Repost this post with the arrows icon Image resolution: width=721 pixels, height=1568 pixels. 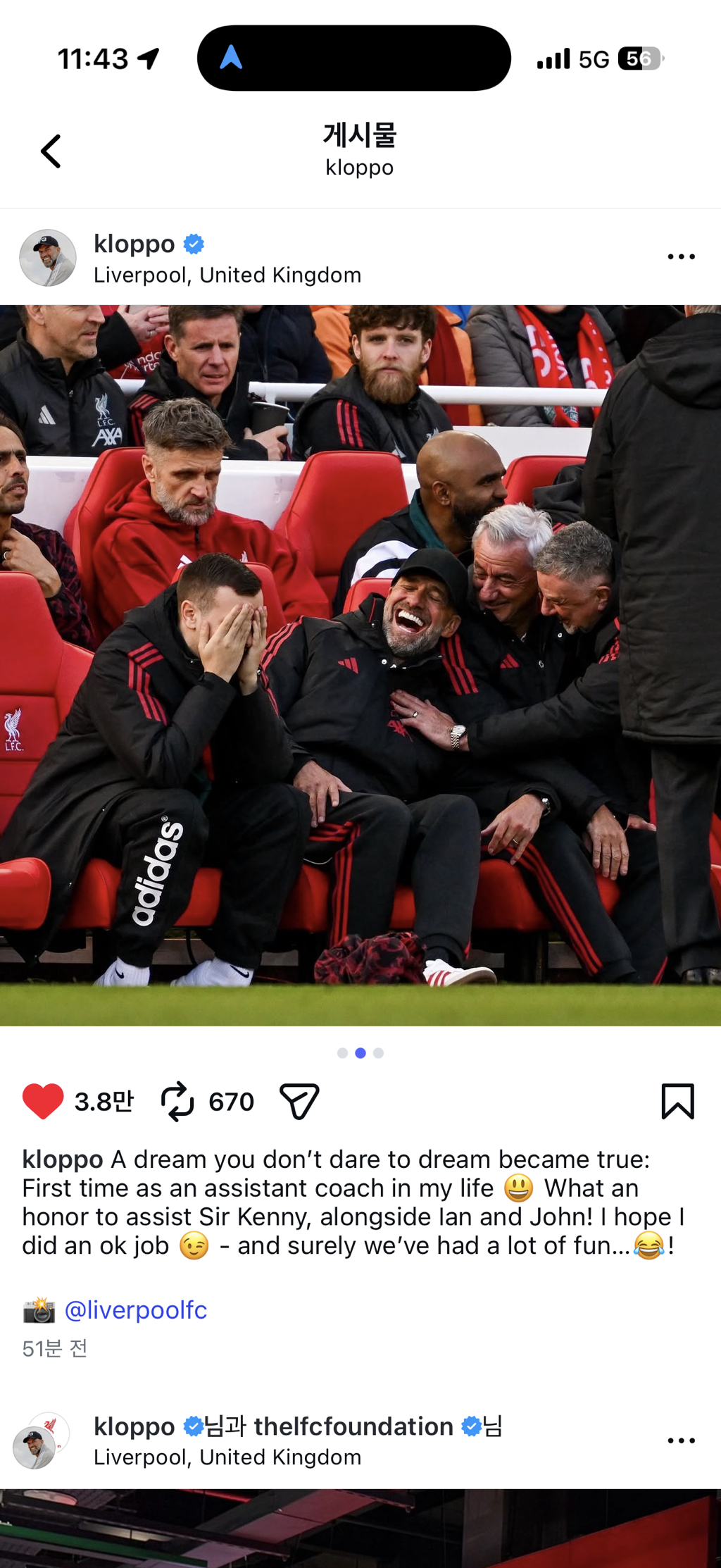(177, 1101)
